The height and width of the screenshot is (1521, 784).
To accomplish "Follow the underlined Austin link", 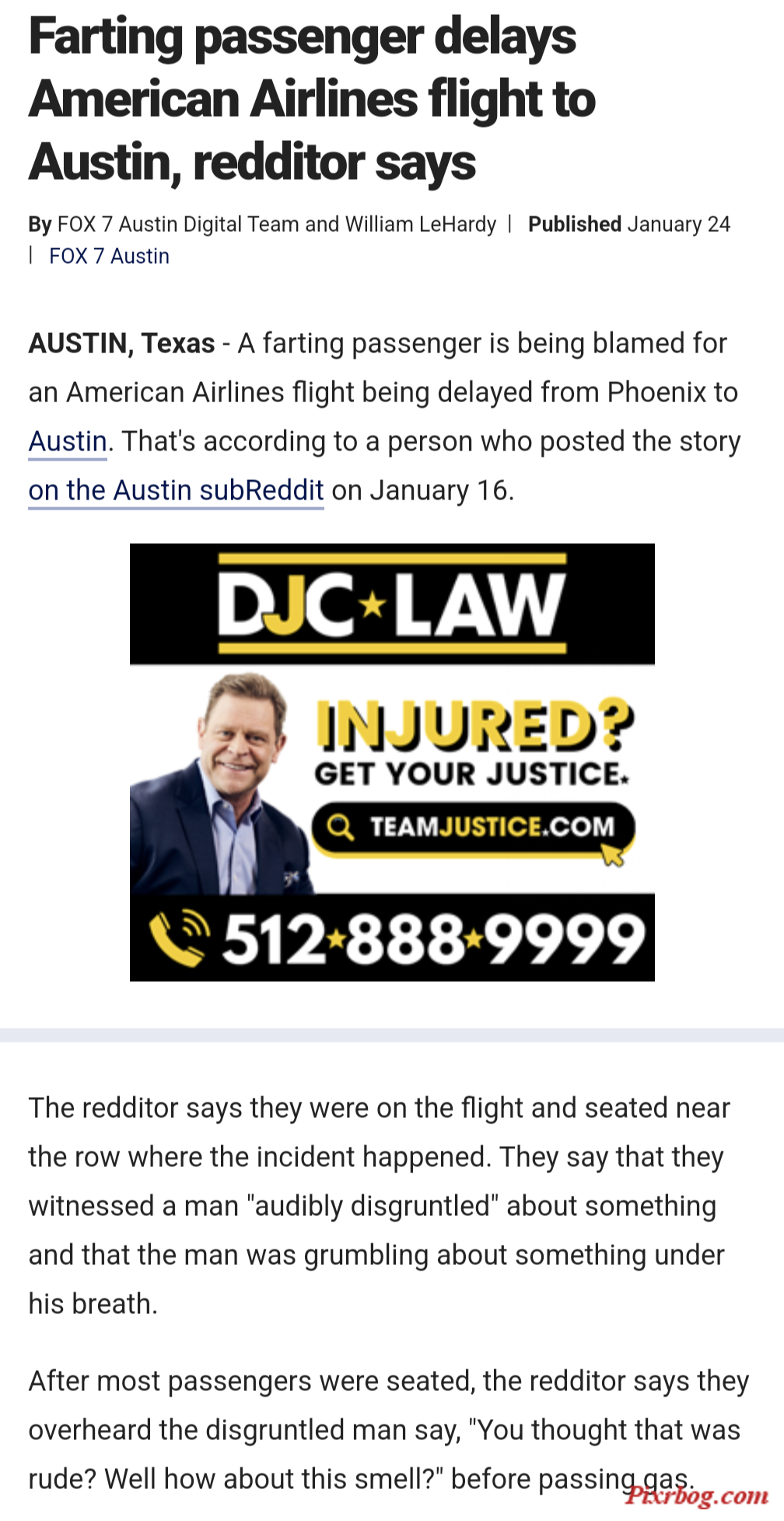I will 68,442.
